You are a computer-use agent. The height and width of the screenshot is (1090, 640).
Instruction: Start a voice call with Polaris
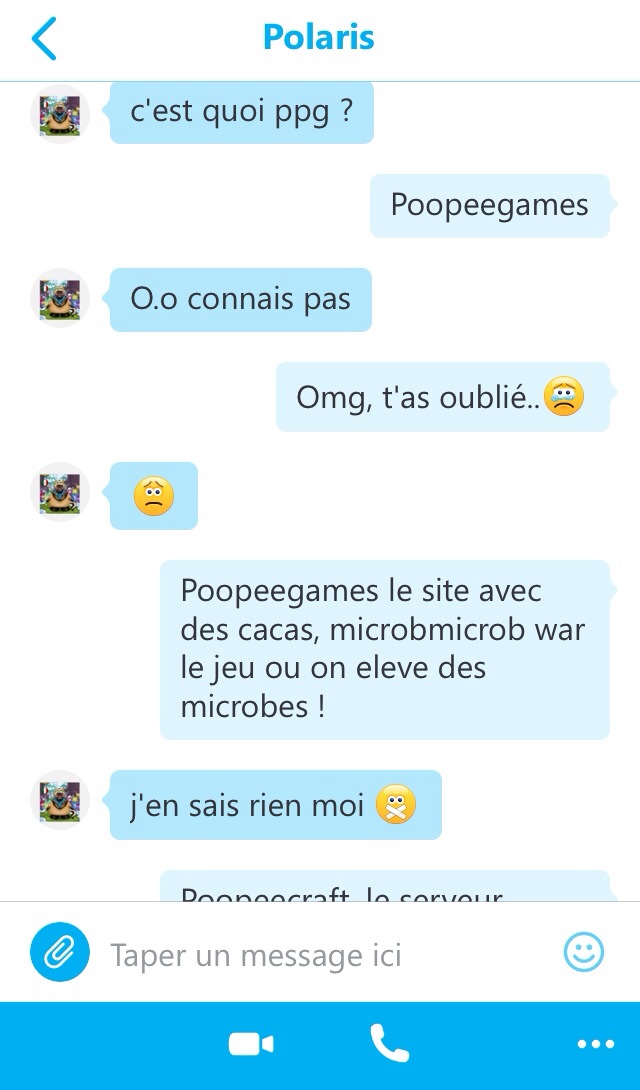tap(390, 1043)
